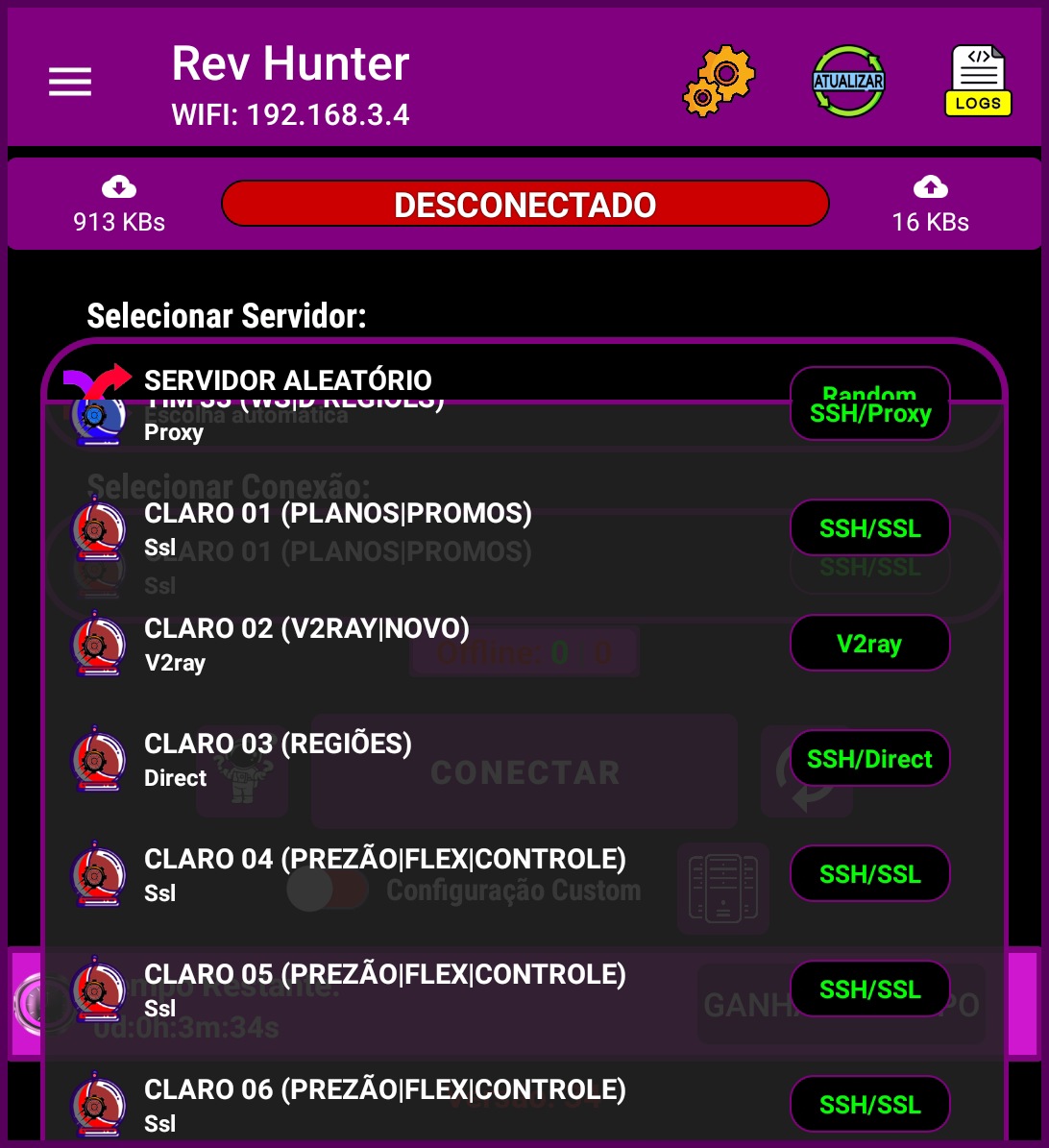Open the hamburger navigation menu
The width and height of the screenshot is (1049, 1148).
coord(69,81)
